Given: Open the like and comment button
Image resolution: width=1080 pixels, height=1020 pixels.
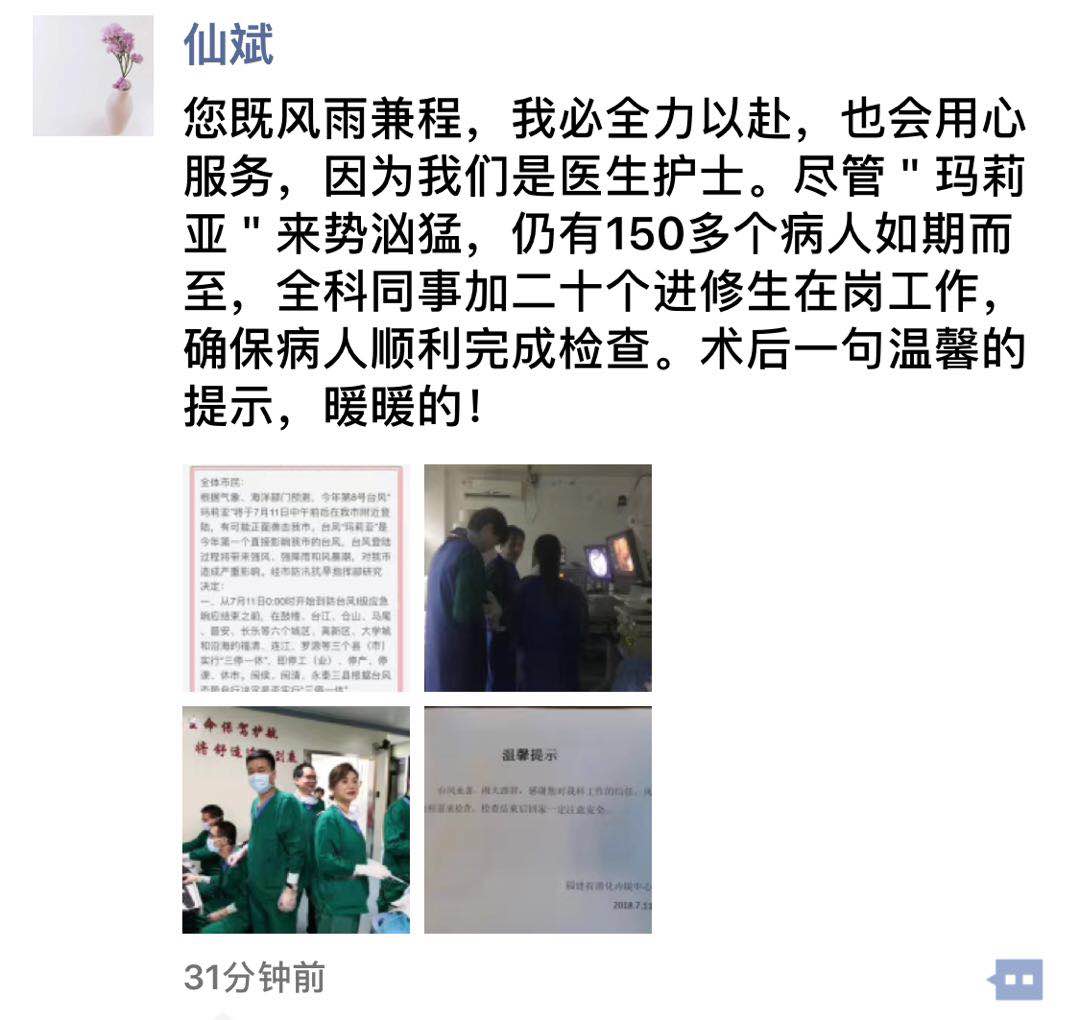Looking at the screenshot, I should 1017,979.
